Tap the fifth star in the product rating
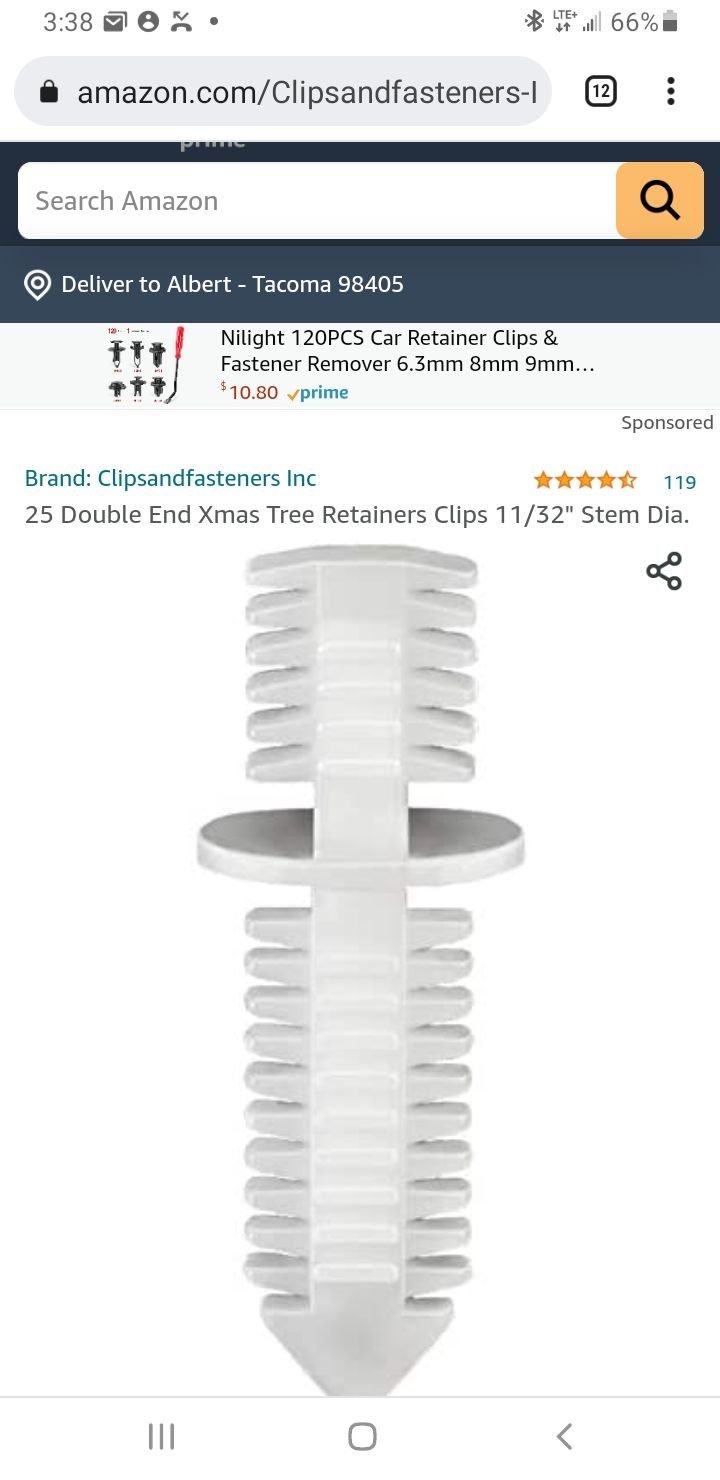 click(x=627, y=480)
